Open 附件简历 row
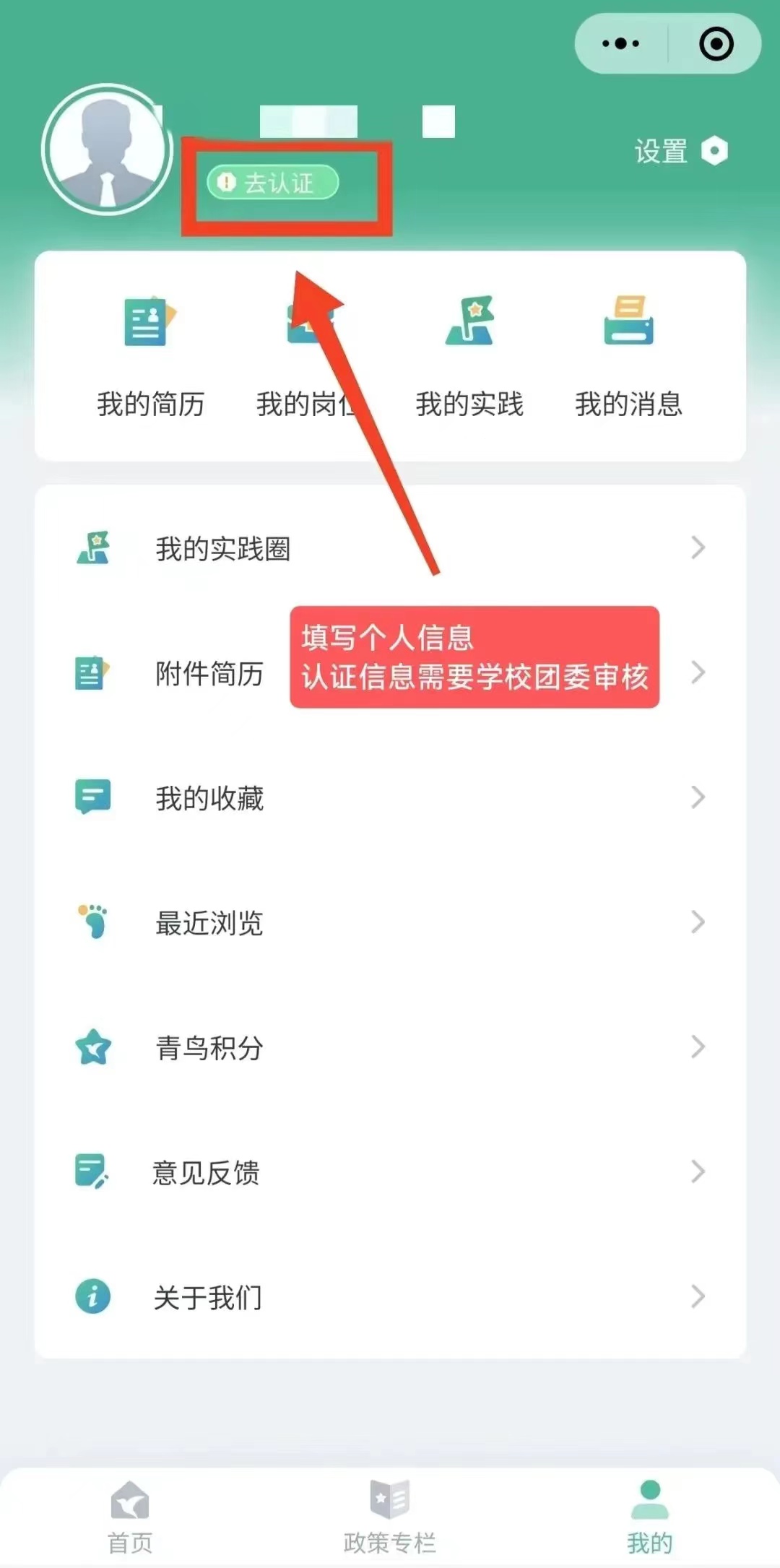Viewport: 780px width, 1568px height. tap(209, 673)
